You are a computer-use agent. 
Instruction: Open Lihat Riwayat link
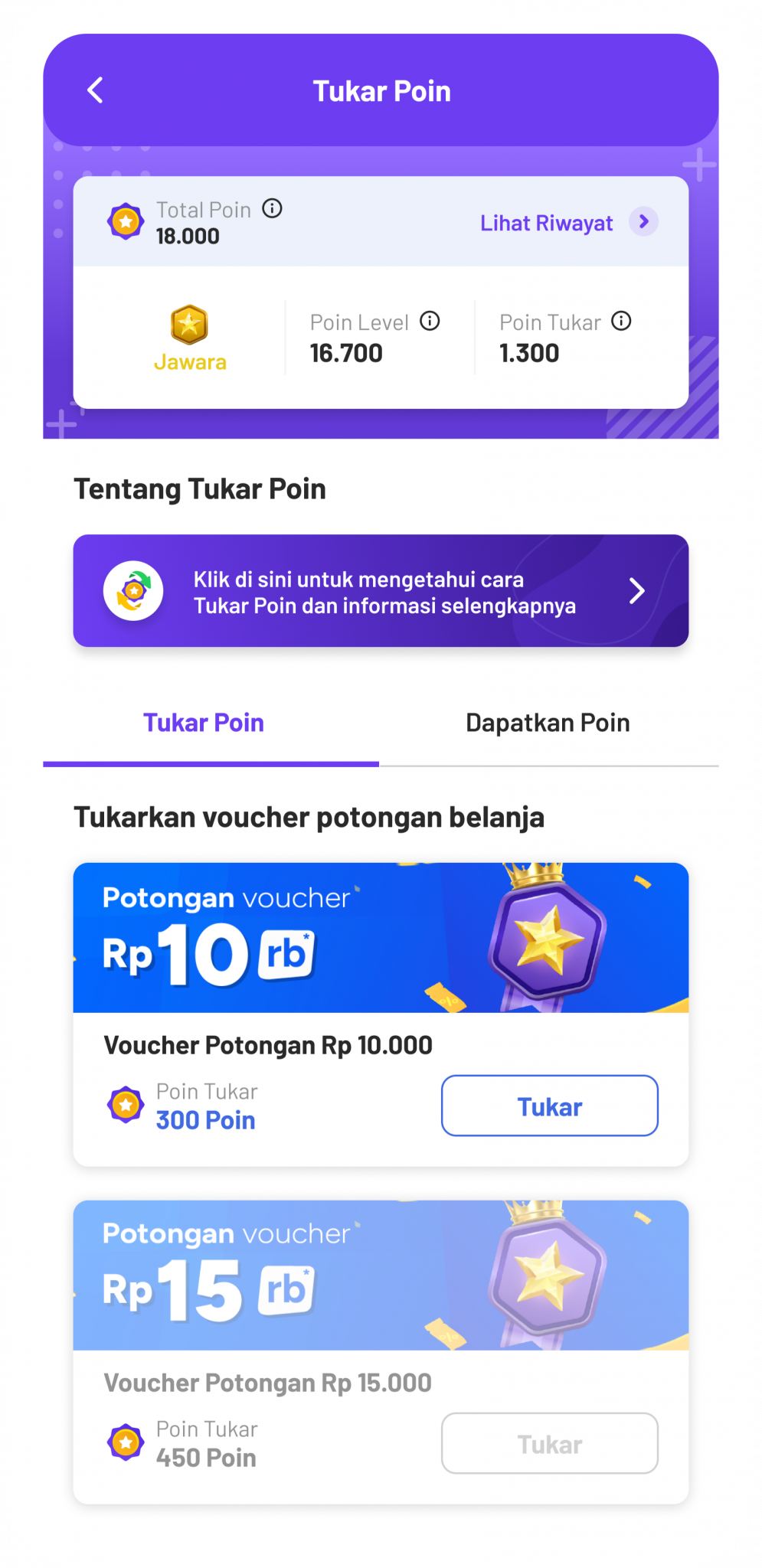(546, 223)
